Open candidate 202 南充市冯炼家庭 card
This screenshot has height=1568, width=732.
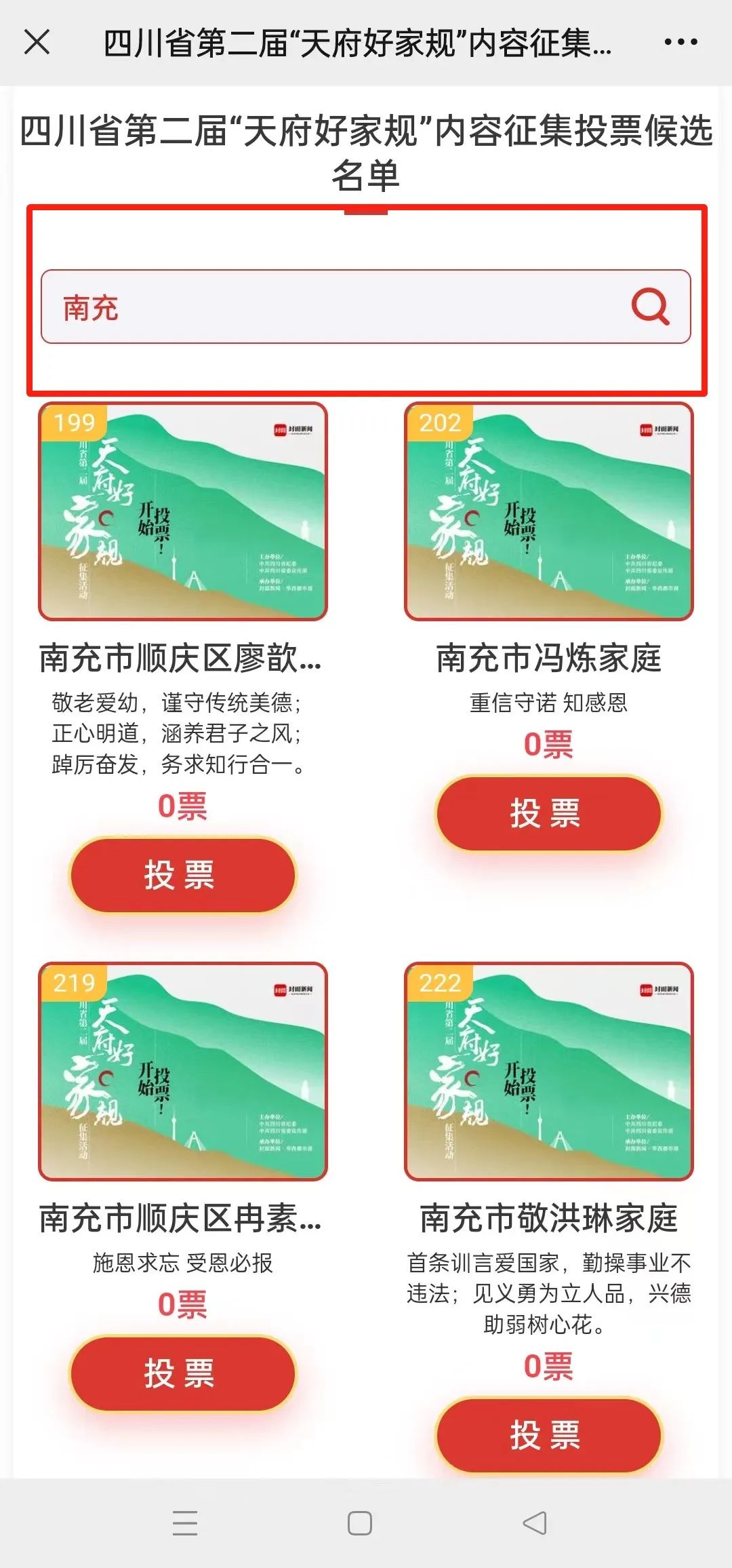click(548, 511)
